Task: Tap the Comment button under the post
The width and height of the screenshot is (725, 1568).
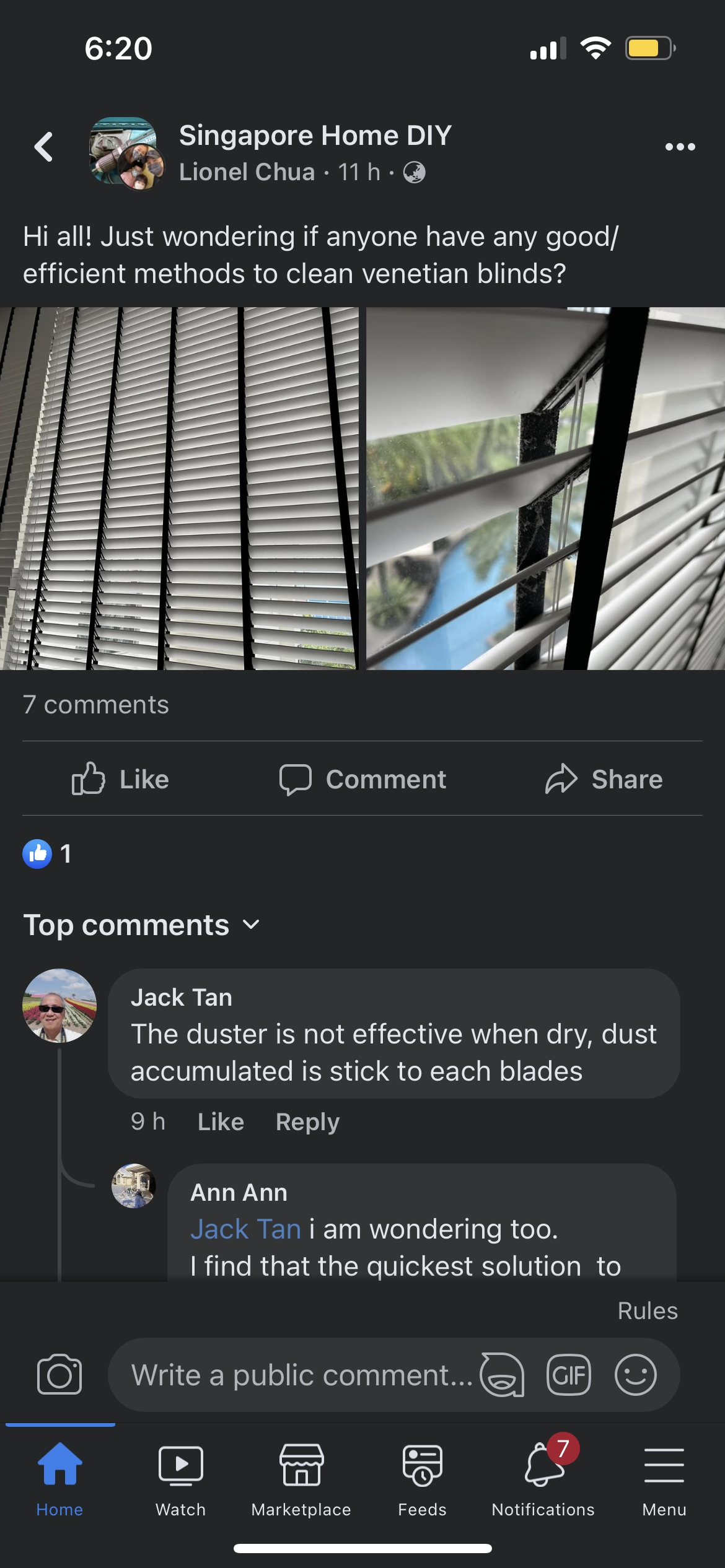Action: click(362, 779)
